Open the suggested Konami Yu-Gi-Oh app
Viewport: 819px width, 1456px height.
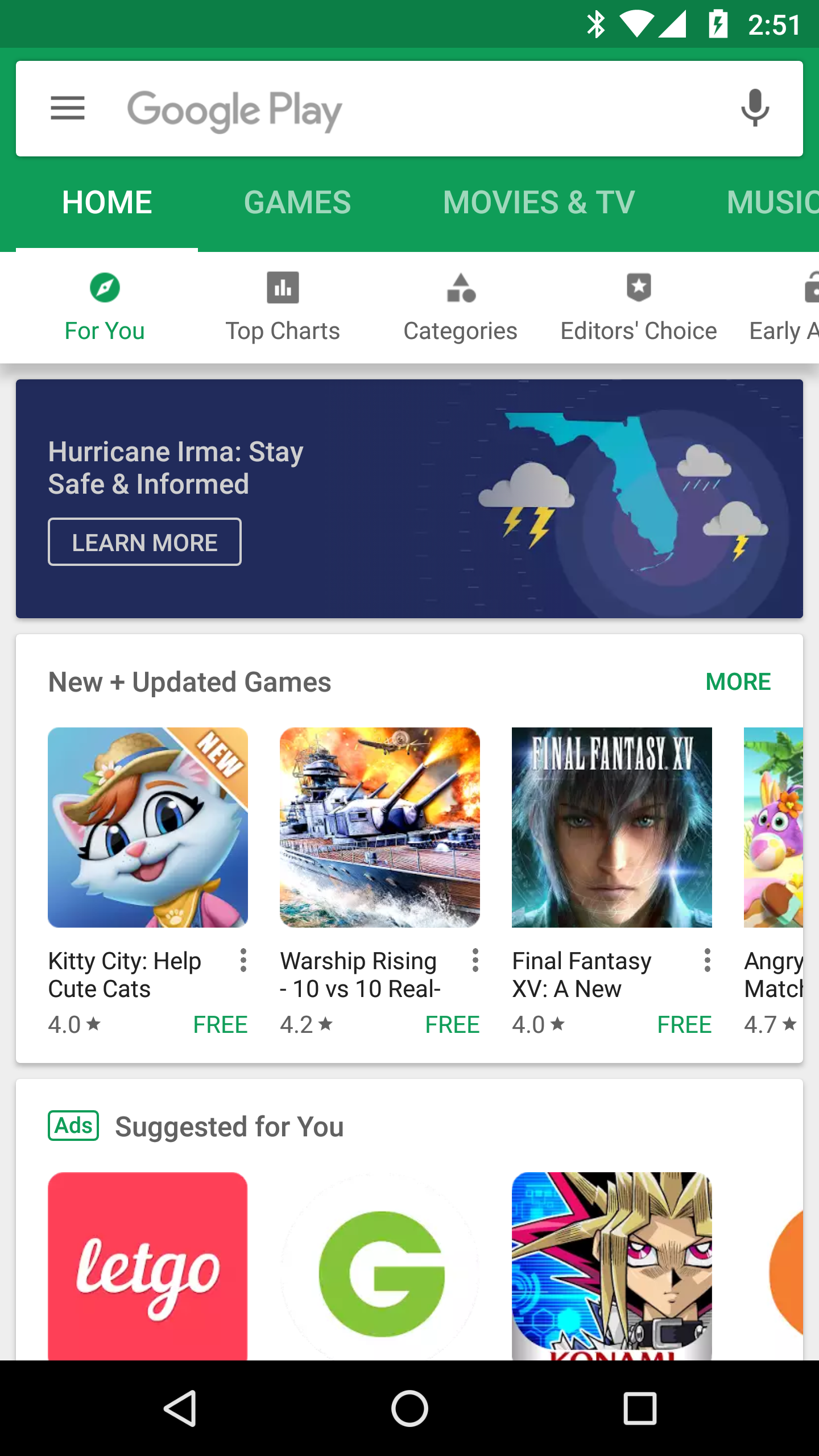tap(612, 1266)
